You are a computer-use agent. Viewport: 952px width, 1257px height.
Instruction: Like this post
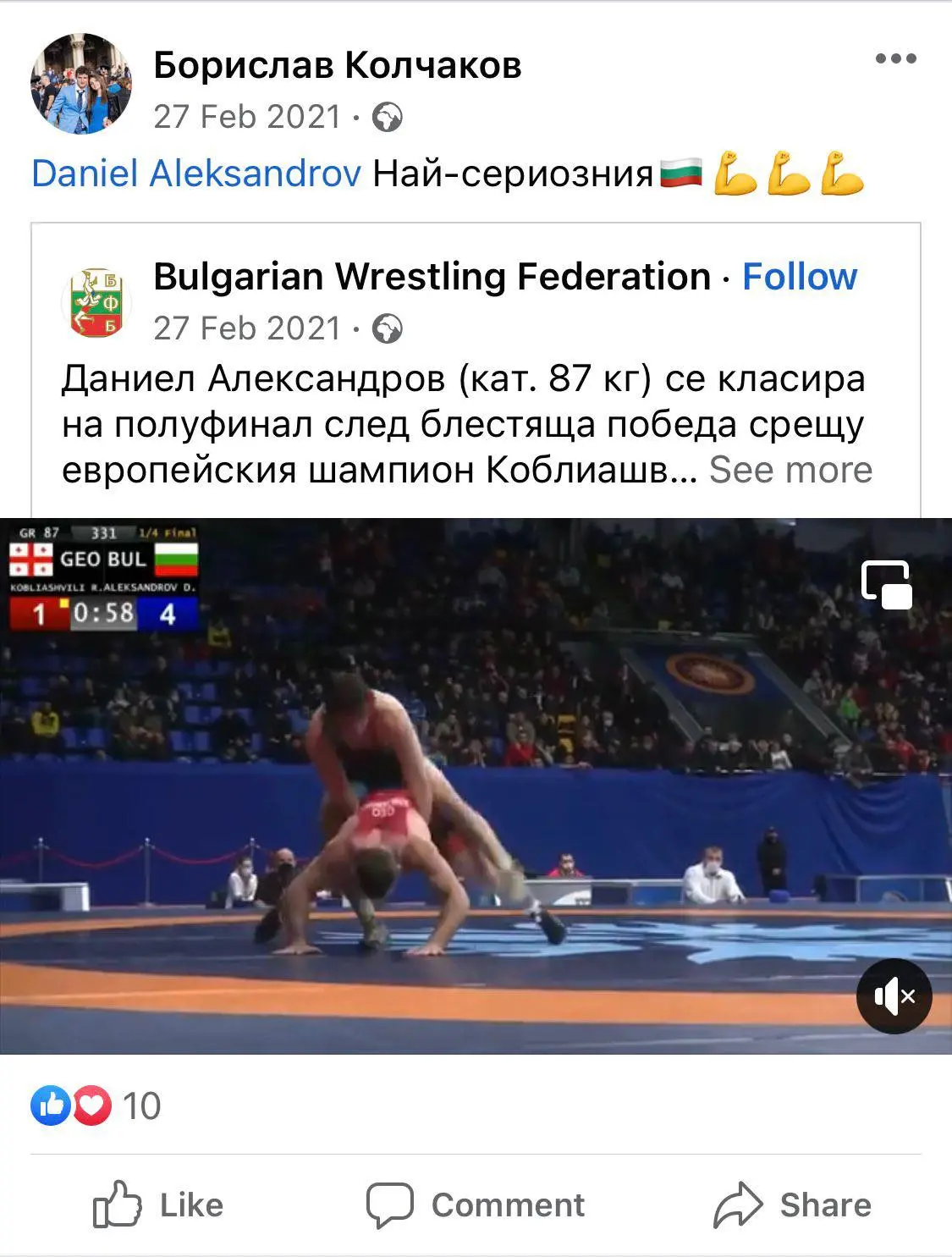[158, 1205]
